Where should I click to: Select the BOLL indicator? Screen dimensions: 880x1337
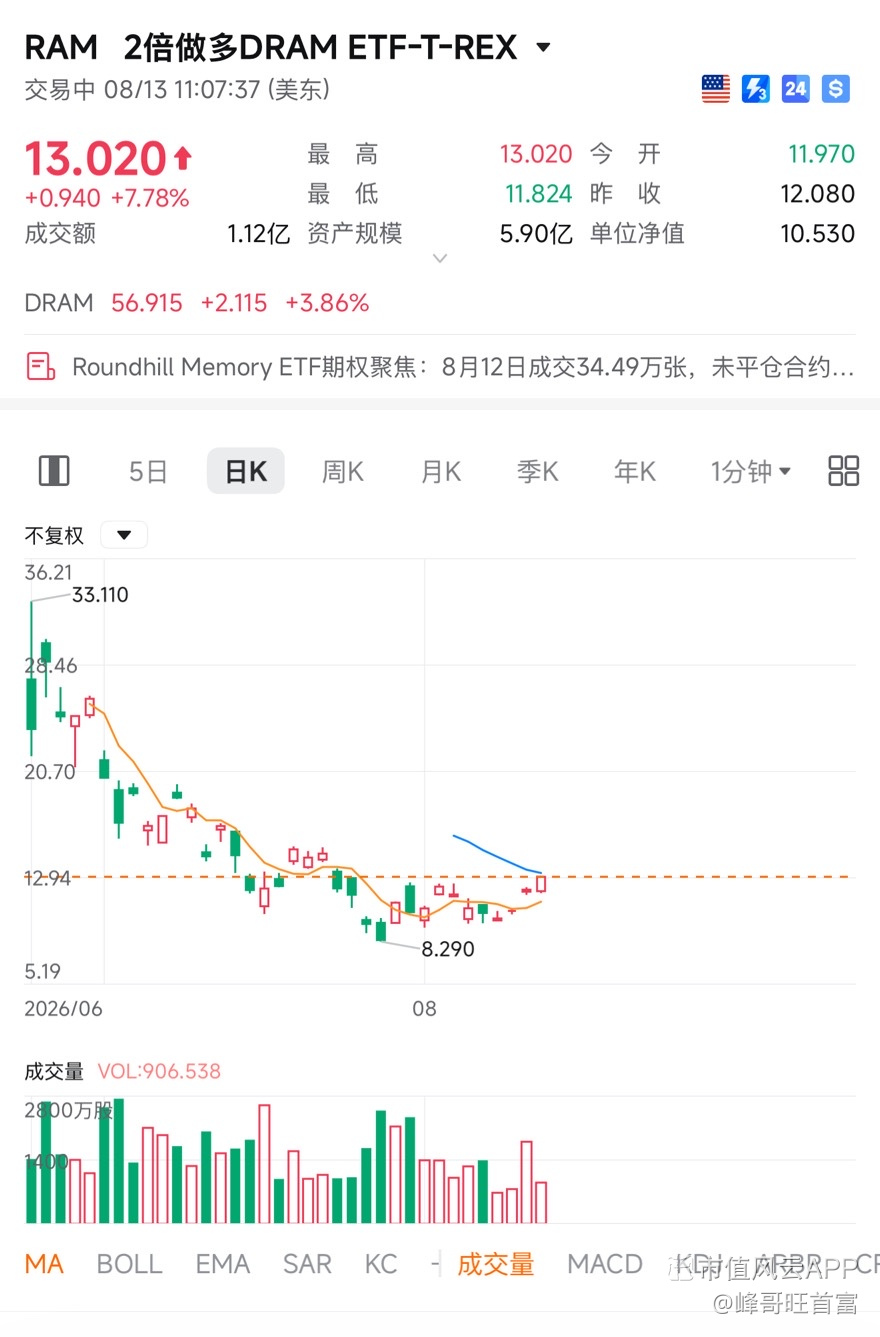(x=129, y=1264)
